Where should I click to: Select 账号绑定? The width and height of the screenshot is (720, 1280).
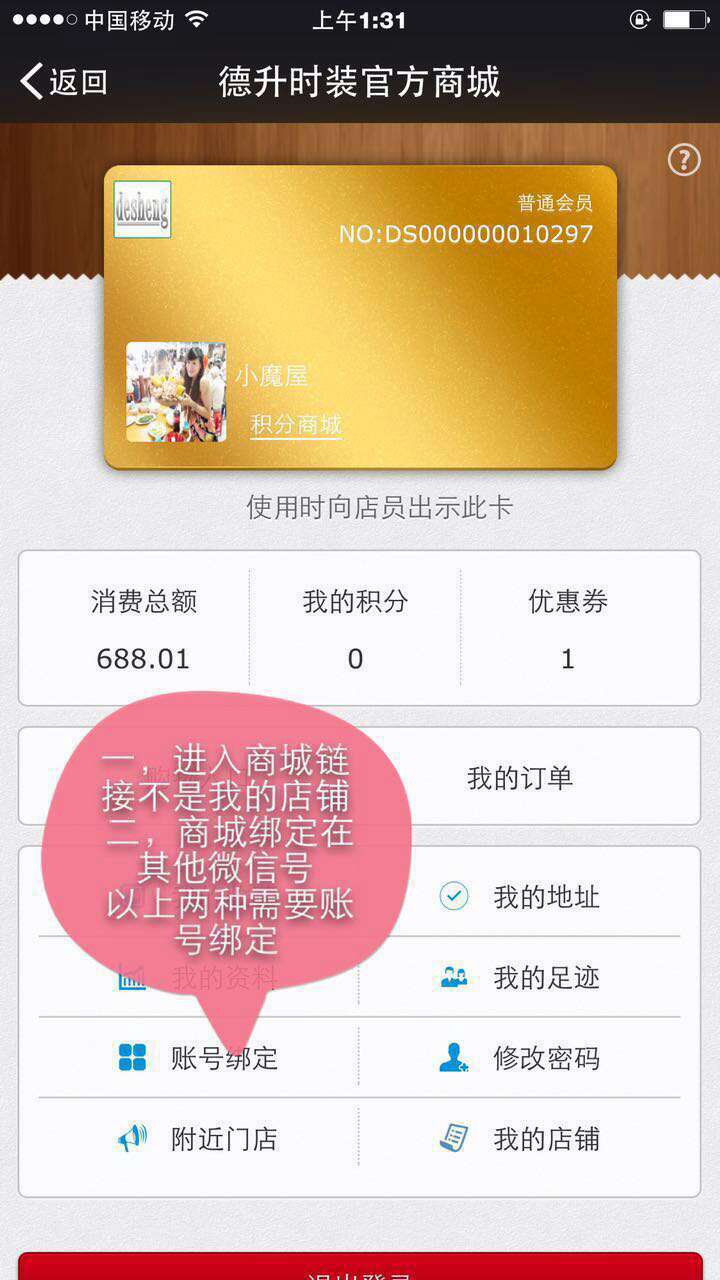click(x=198, y=1058)
